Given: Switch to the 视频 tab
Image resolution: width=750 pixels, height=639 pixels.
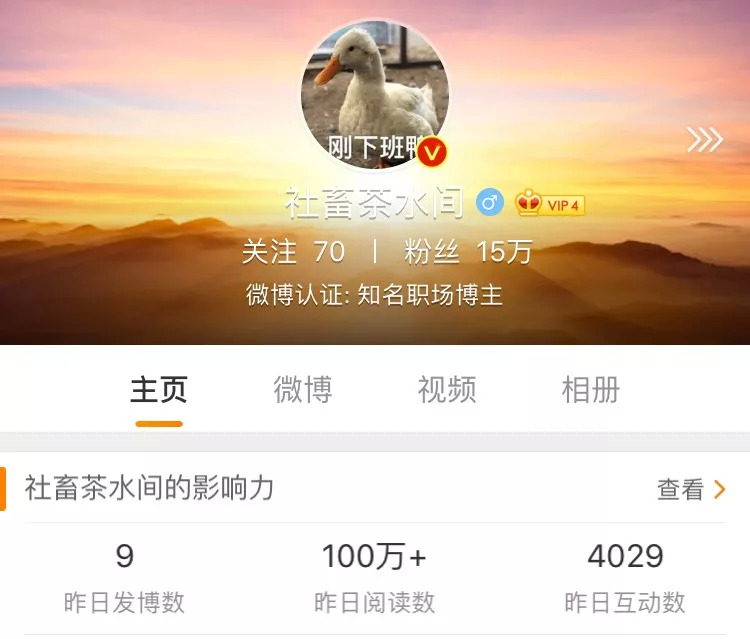Looking at the screenshot, I should tap(447, 390).
